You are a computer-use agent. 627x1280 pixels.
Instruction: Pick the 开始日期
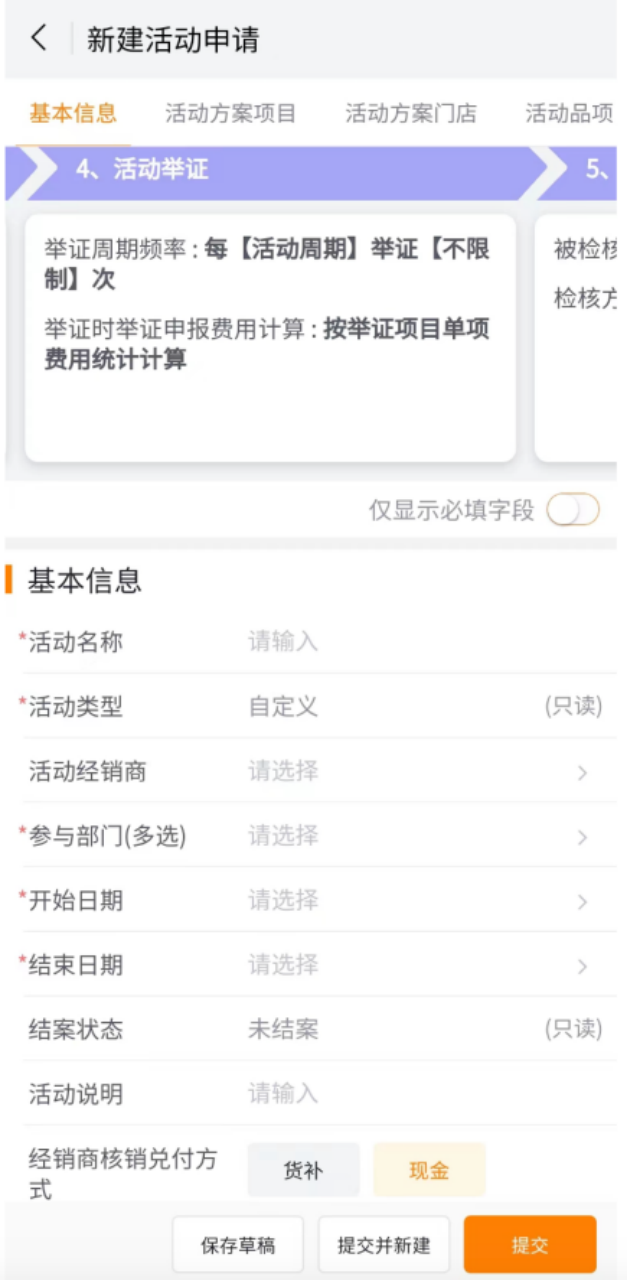pyautogui.click(x=320, y=900)
